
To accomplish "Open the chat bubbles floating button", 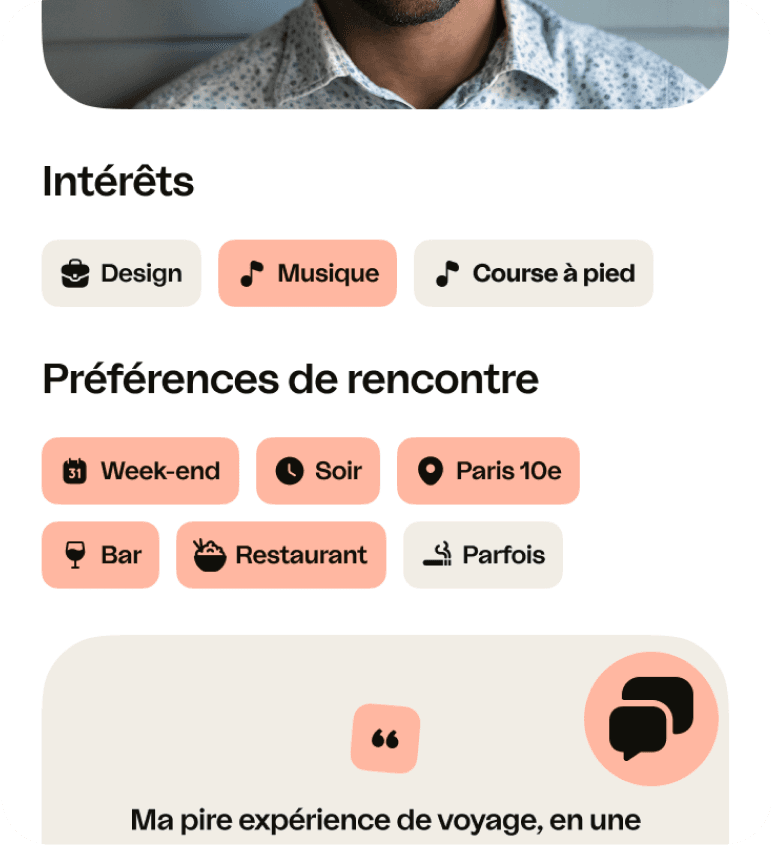I will pos(651,719).
